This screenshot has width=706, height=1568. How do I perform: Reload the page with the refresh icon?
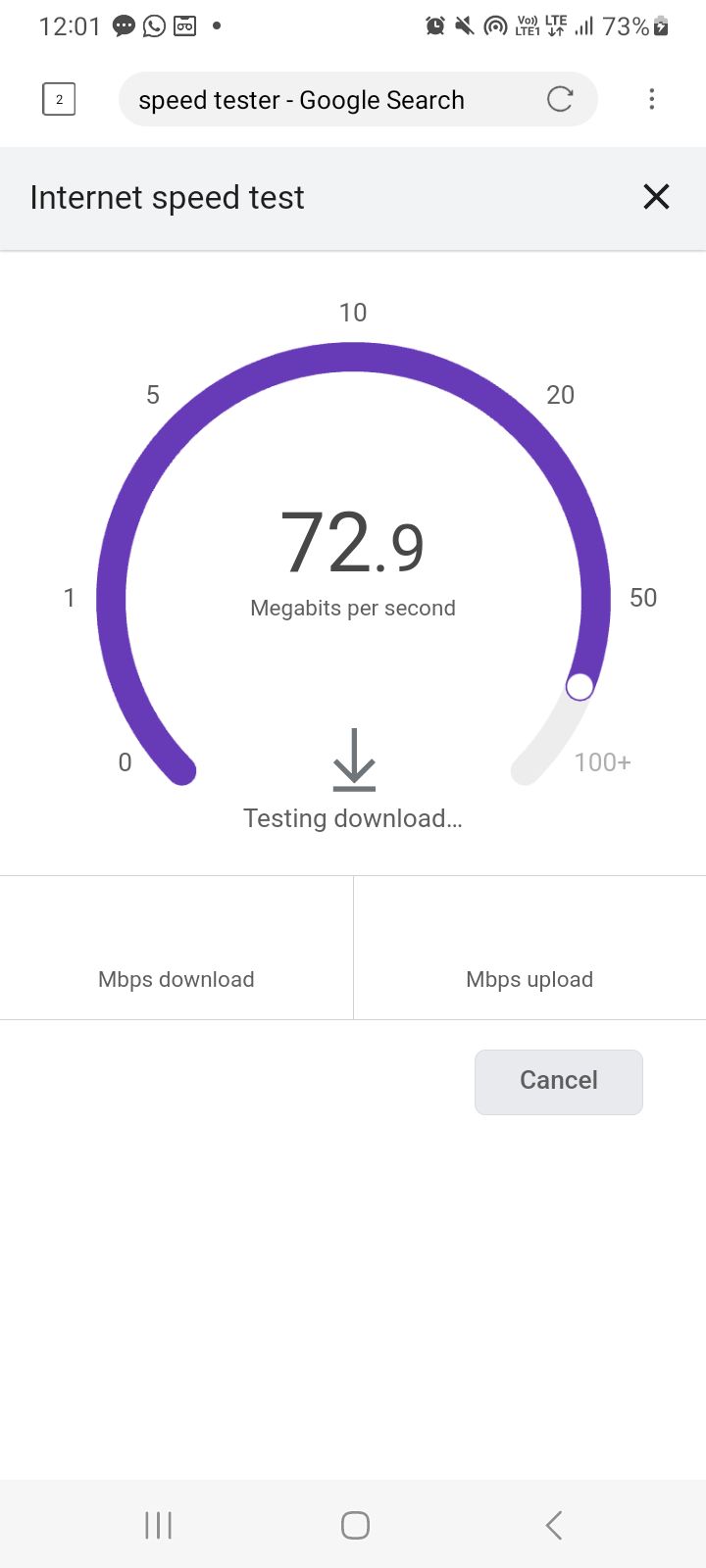coord(560,99)
